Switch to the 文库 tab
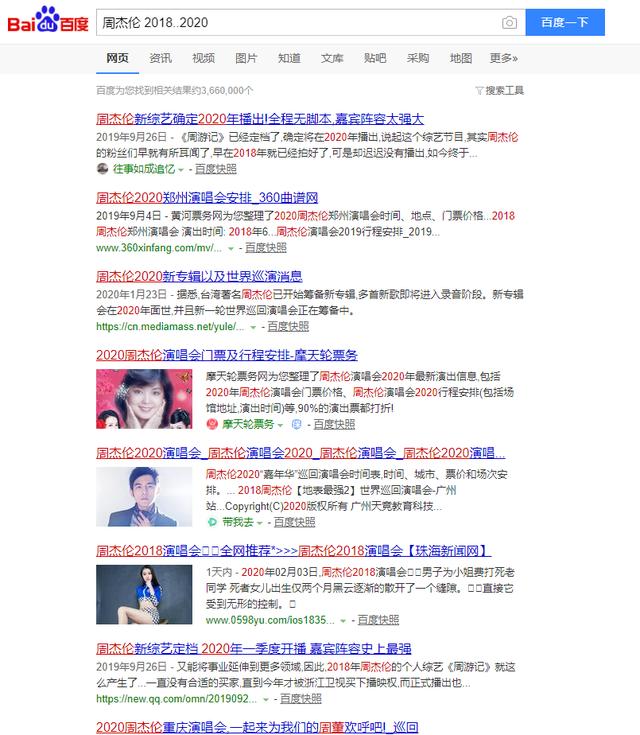The image size is (640, 735). tap(332, 58)
